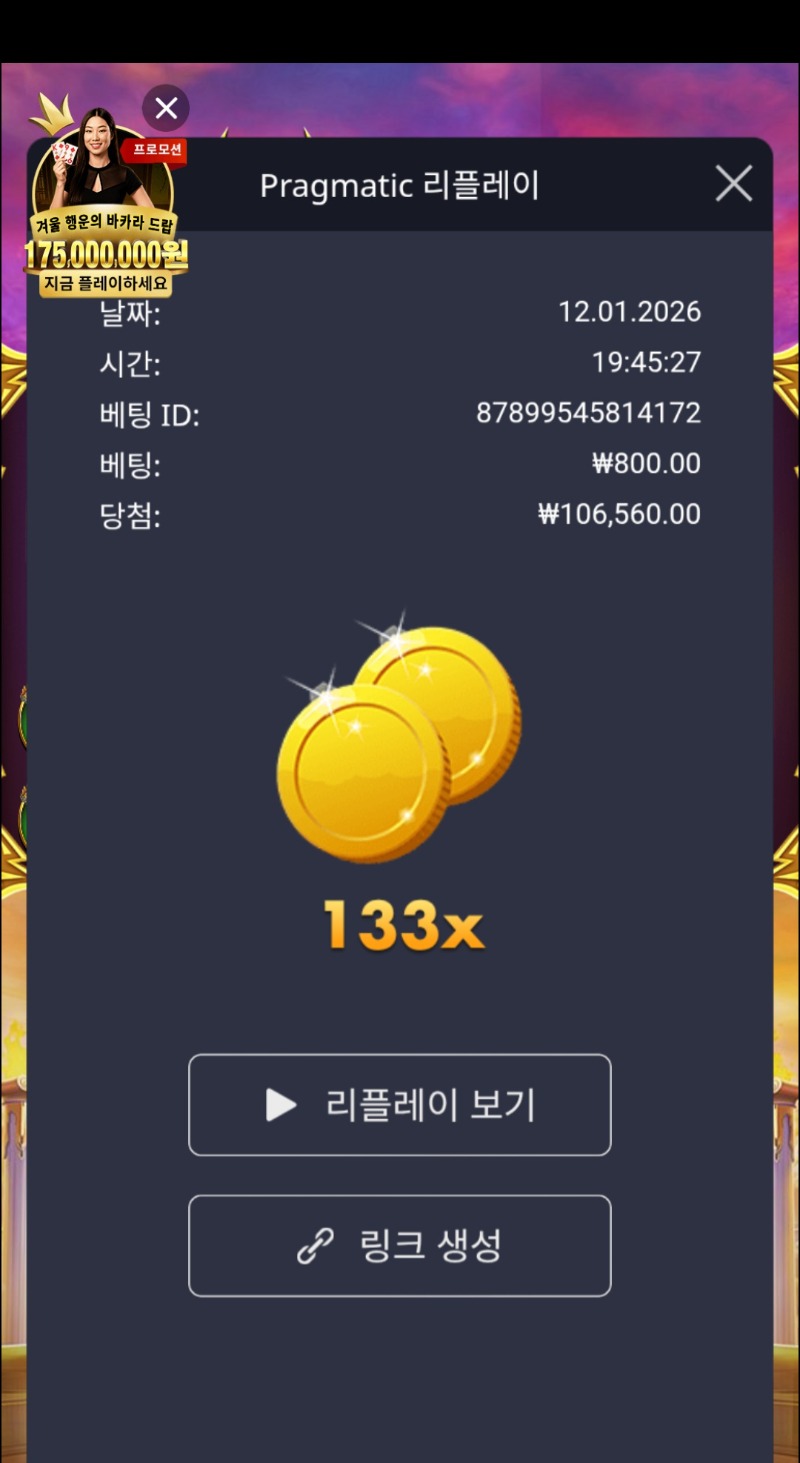The width and height of the screenshot is (800, 1463).
Task: Close the Pragmatic 리플레이 dialog
Action: [733, 184]
